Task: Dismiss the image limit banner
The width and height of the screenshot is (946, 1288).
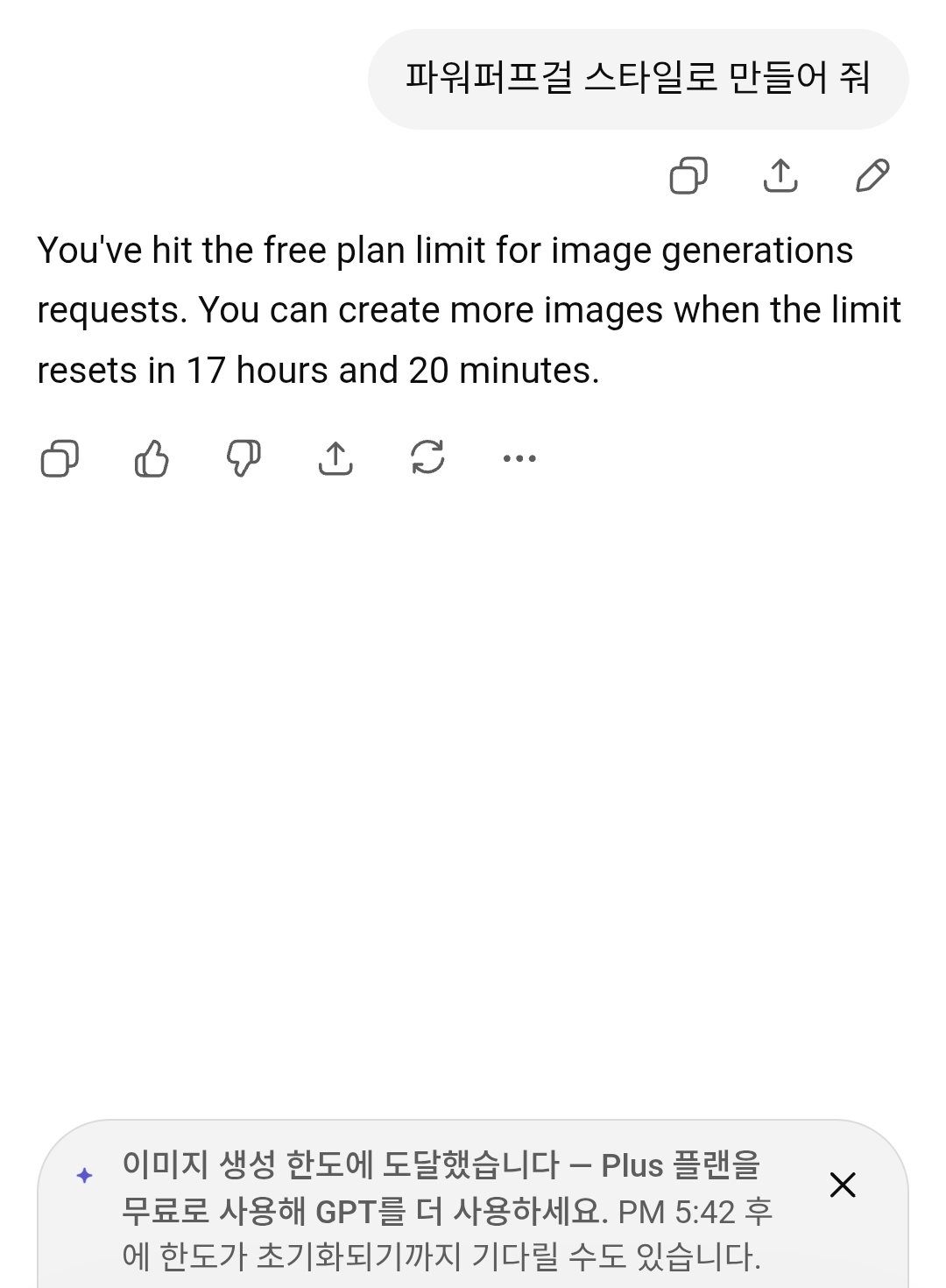Action: click(x=843, y=1185)
